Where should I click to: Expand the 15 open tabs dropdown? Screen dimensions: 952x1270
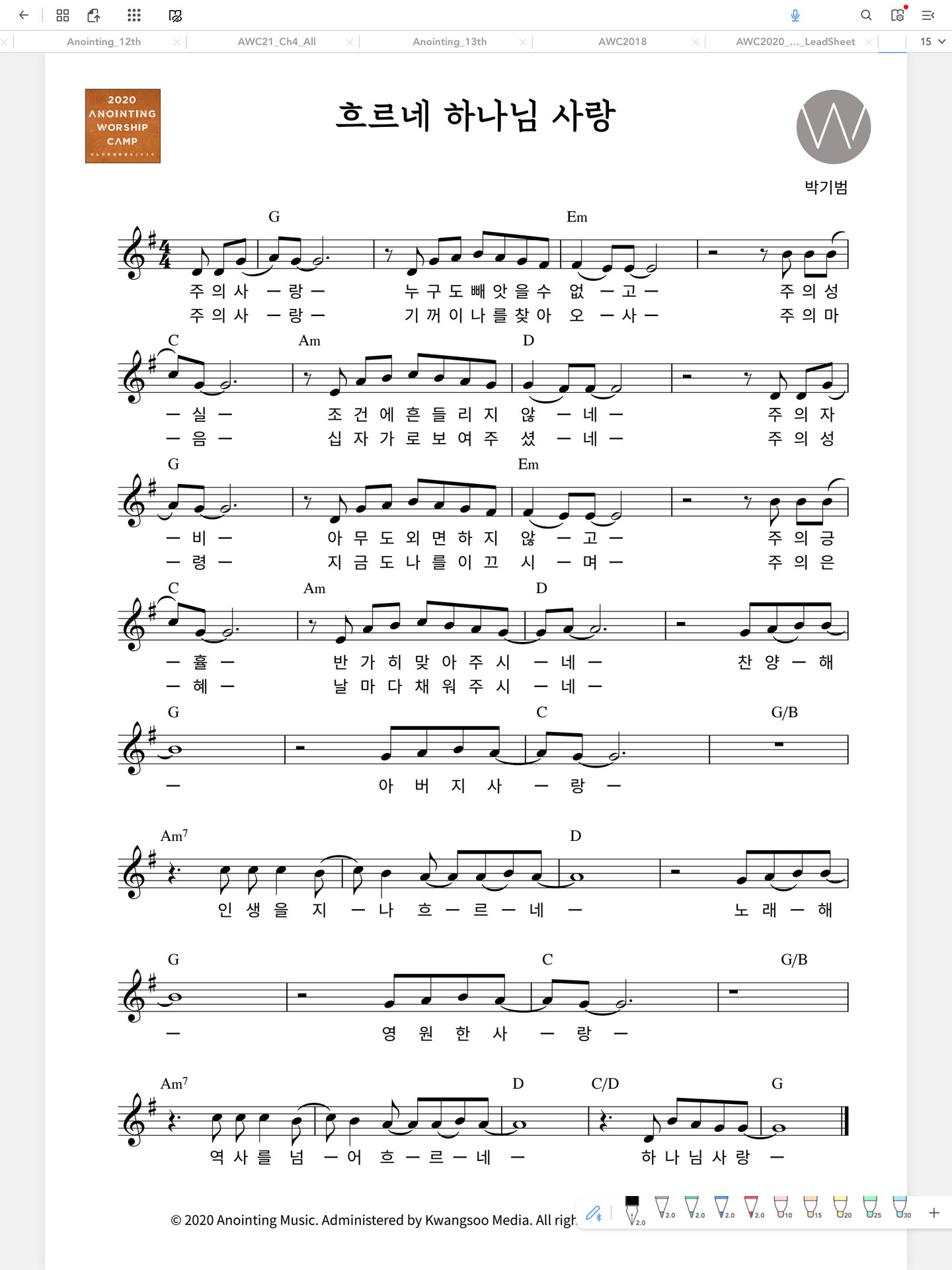(932, 42)
